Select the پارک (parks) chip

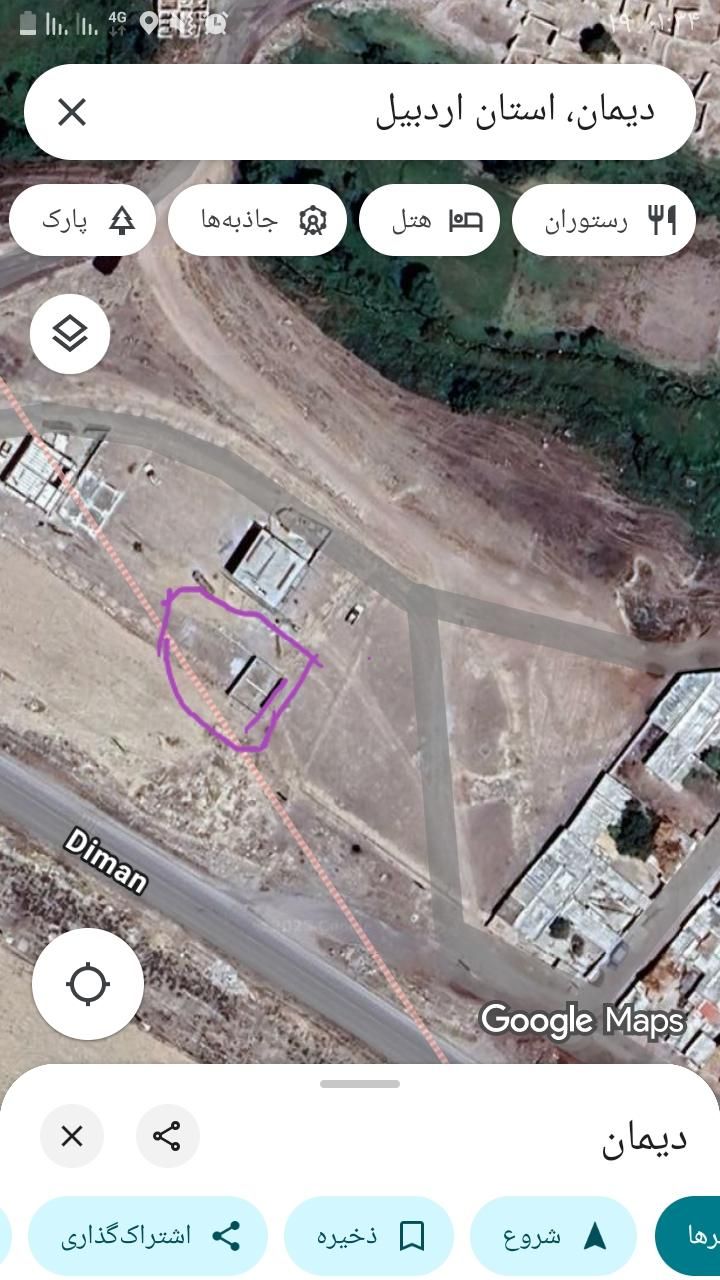point(83,220)
